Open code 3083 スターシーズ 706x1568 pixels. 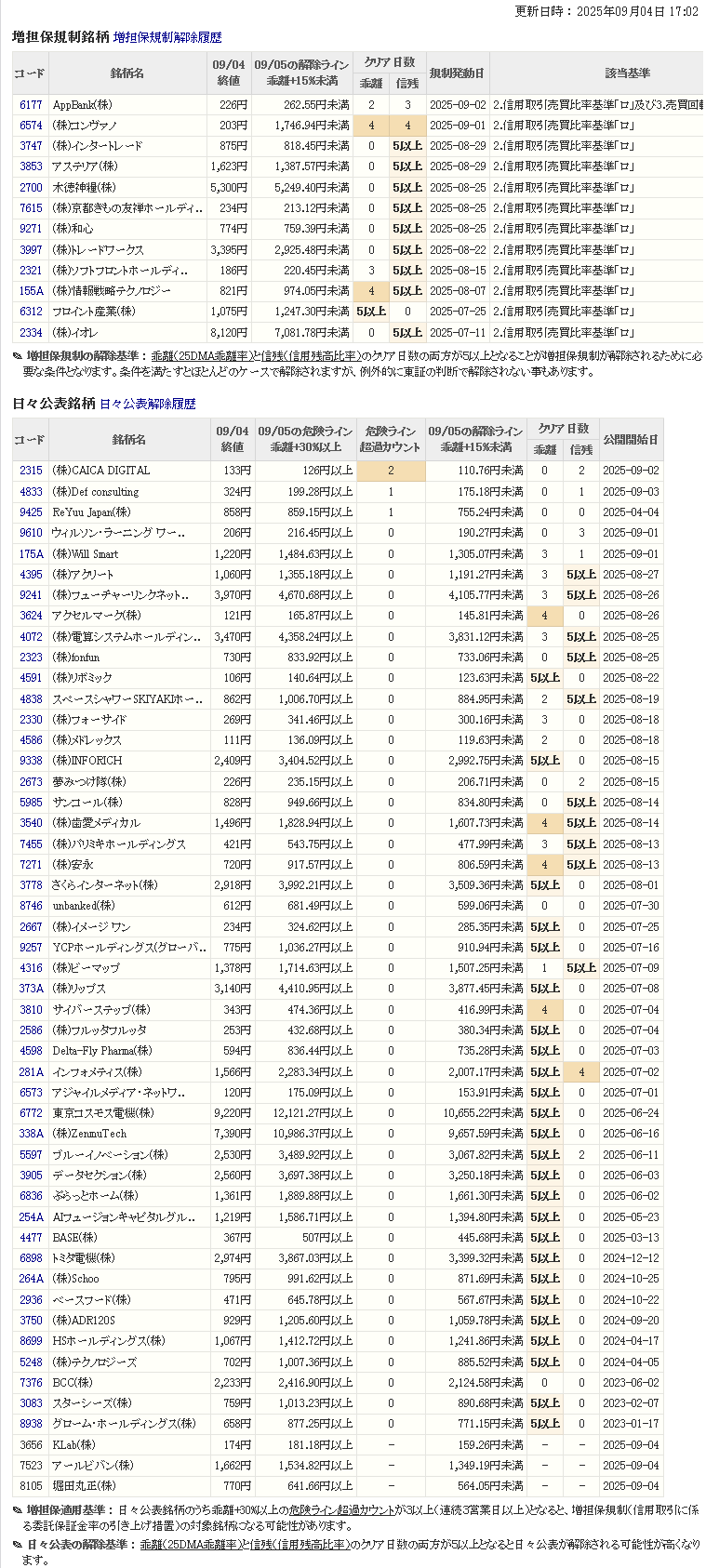[31, 1403]
